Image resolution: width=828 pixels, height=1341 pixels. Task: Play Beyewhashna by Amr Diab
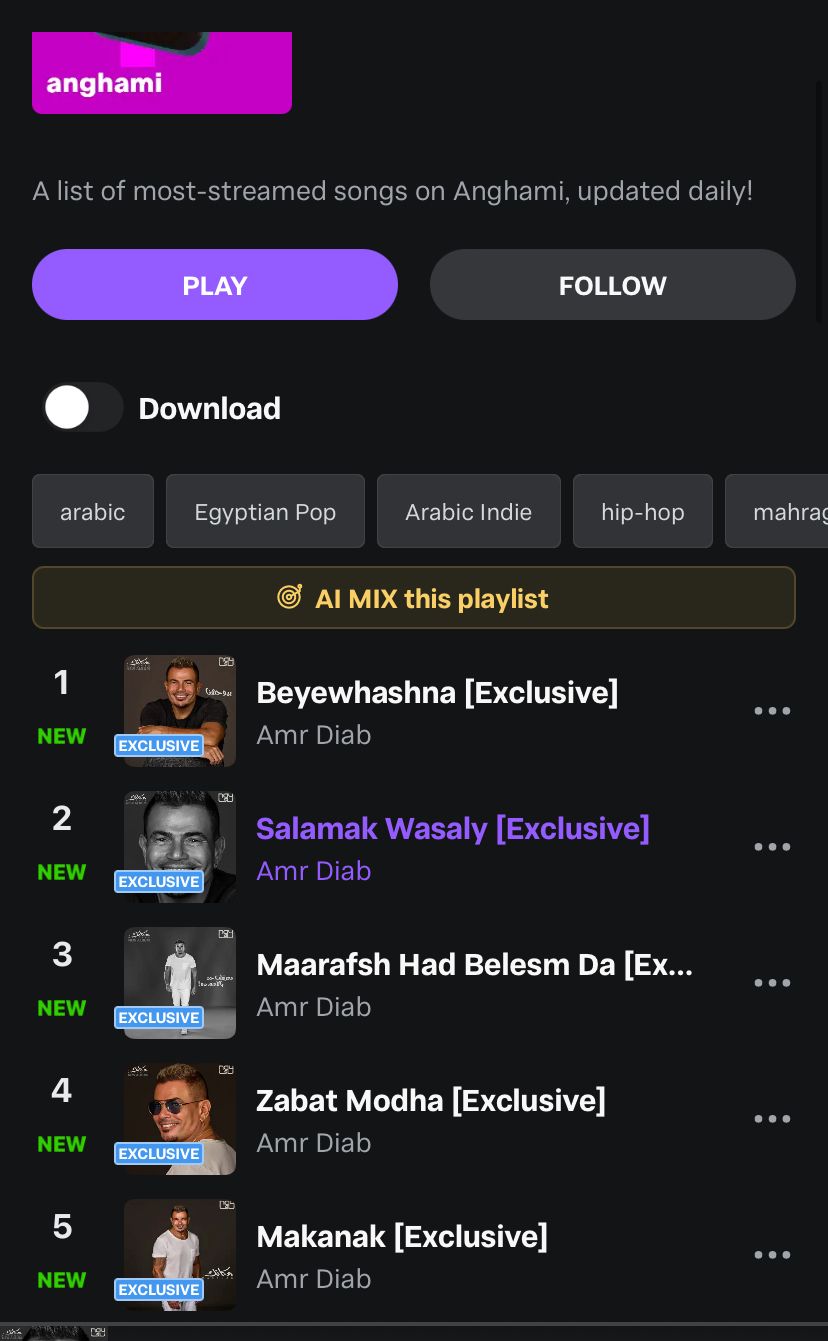tap(437, 692)
